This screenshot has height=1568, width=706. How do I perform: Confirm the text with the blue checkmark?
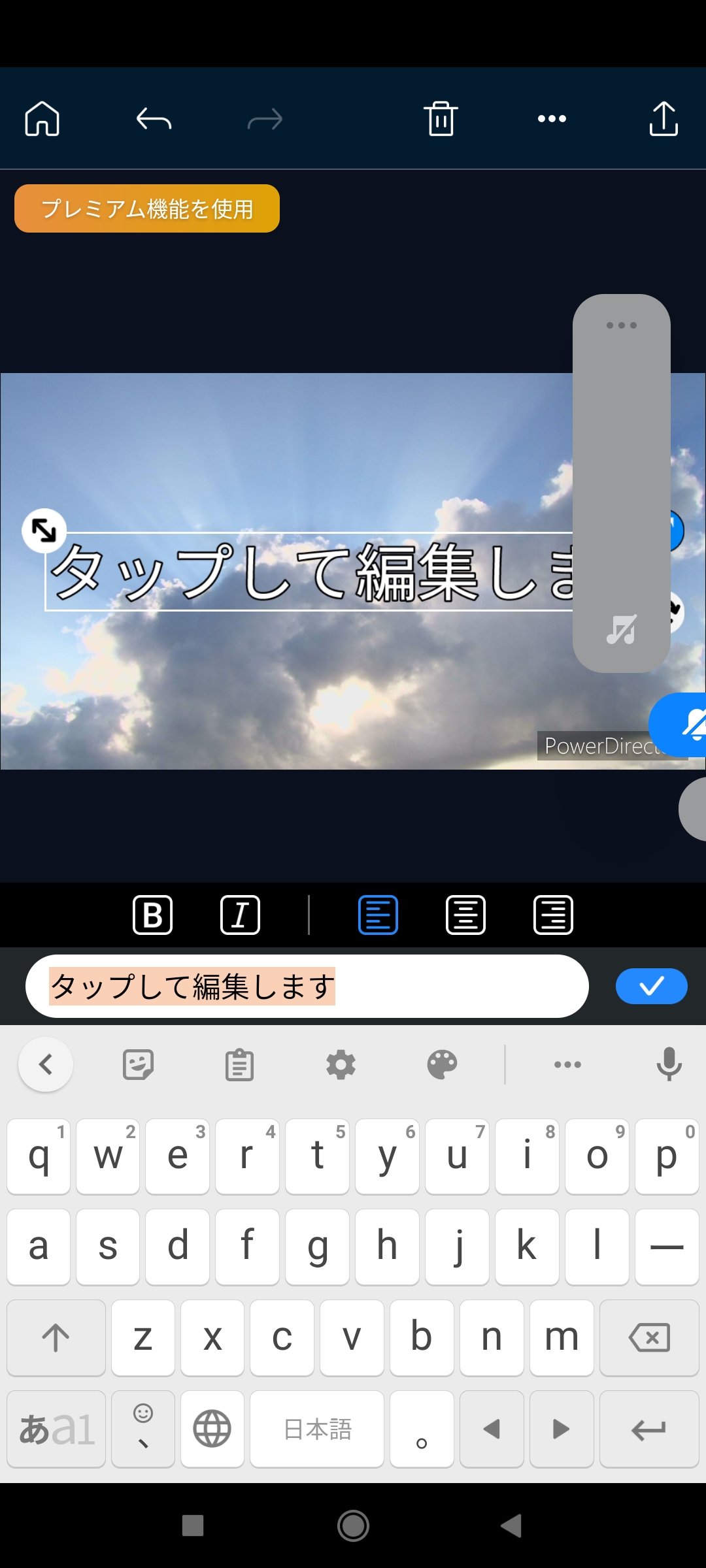pos(650,987)
